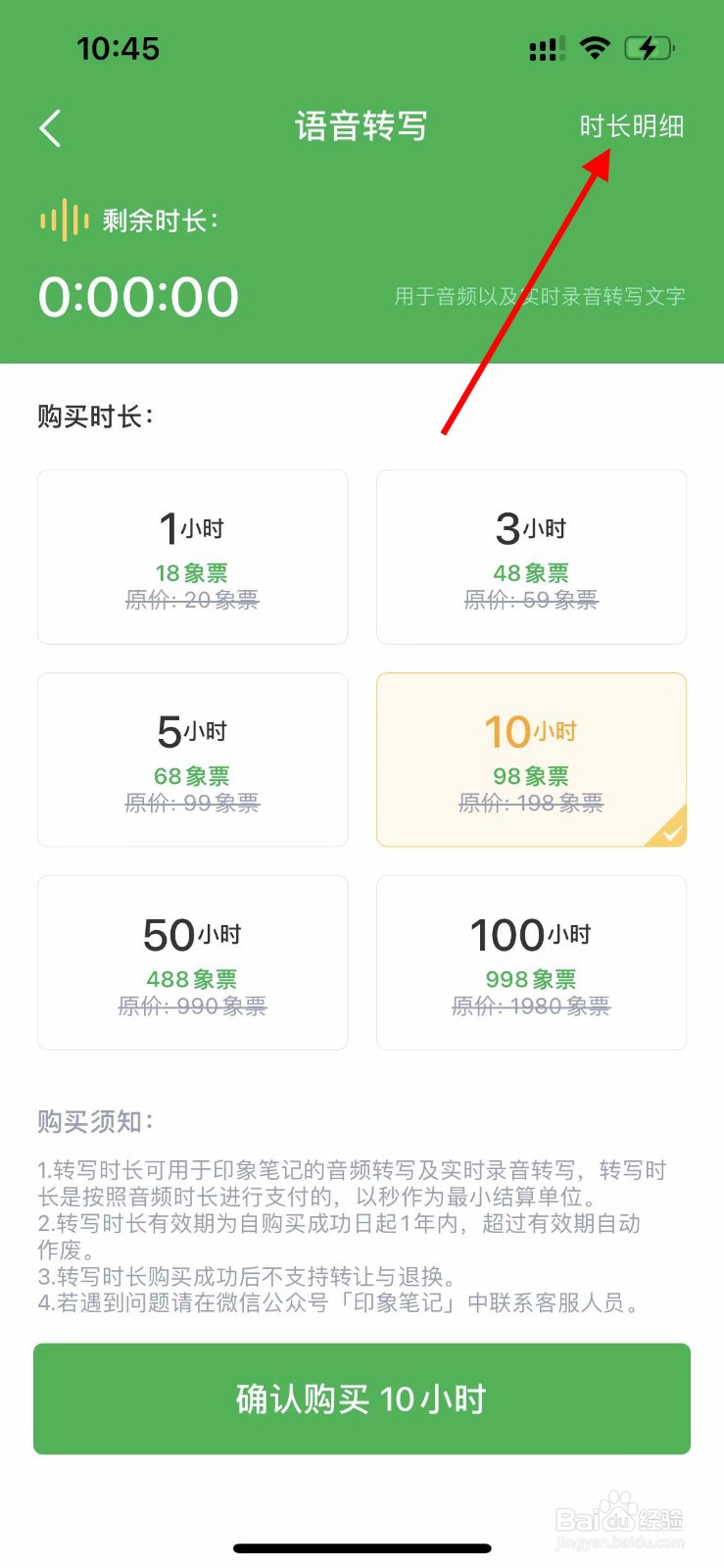Viewport: 724px width, 1568px height.
Task: Select the 10小时 package for 98象票
Action: [x=531, y=759]
